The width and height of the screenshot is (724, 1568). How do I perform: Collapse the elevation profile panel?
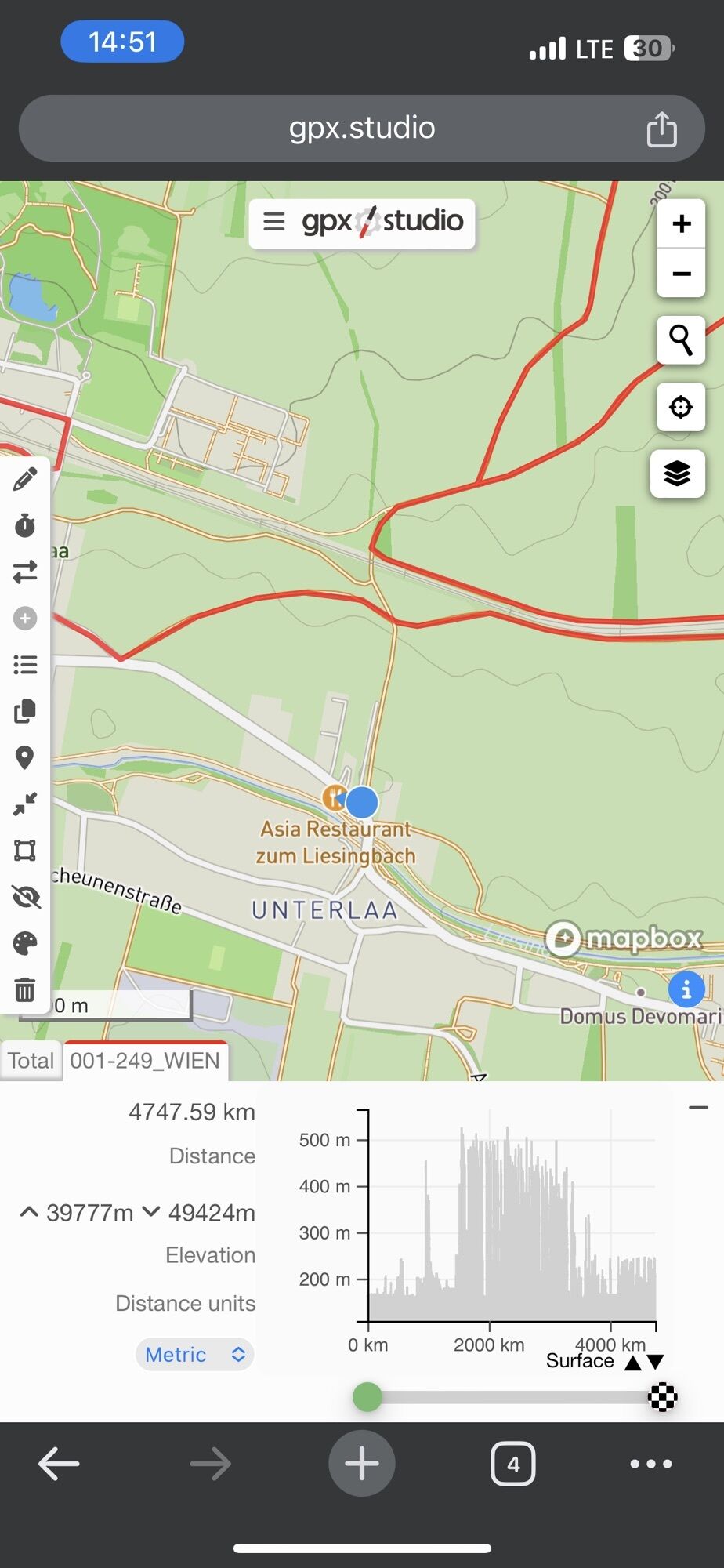click(x=698, y=1108)
